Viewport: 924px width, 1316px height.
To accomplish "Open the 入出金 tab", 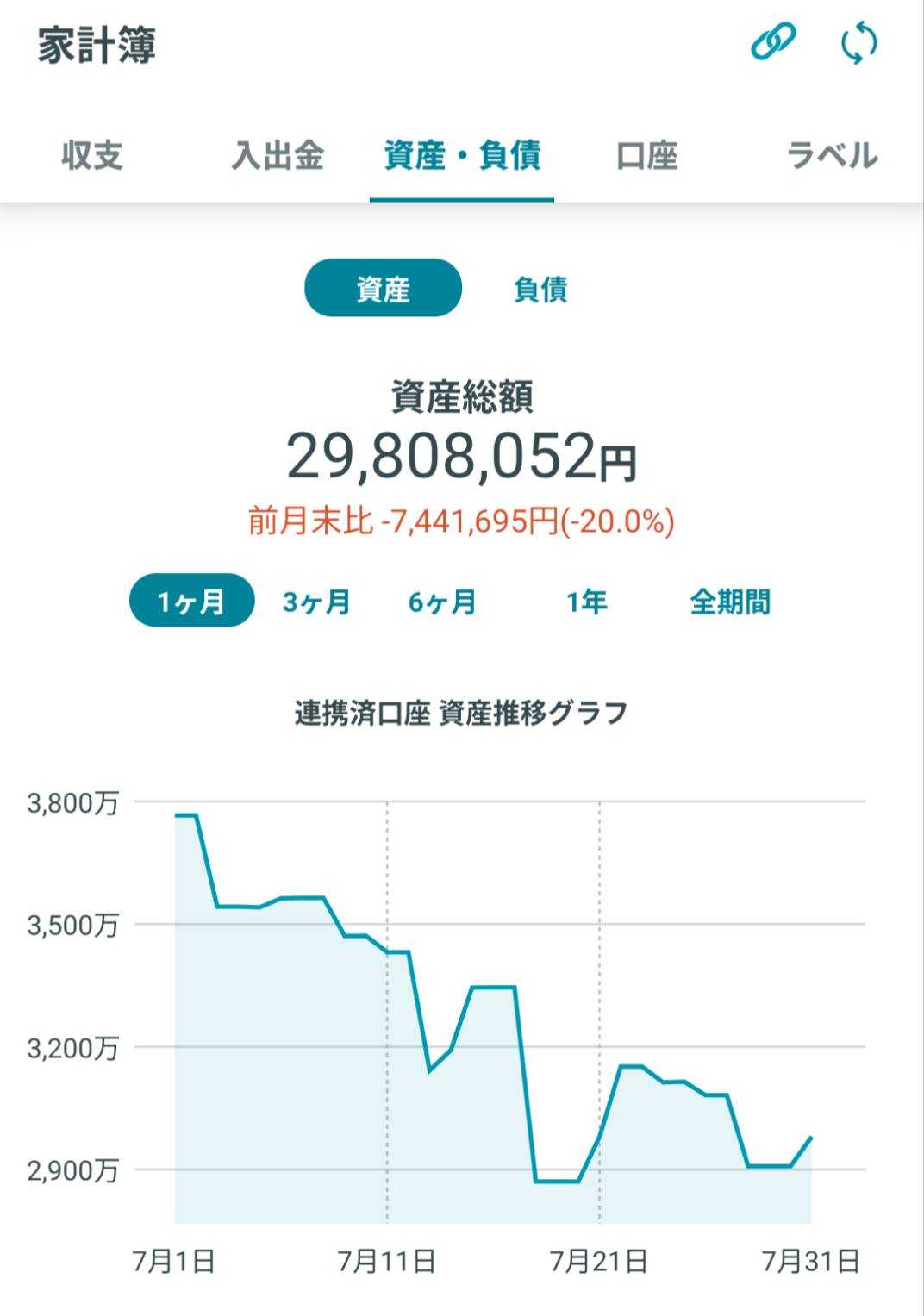I will (x=278, y=156).
